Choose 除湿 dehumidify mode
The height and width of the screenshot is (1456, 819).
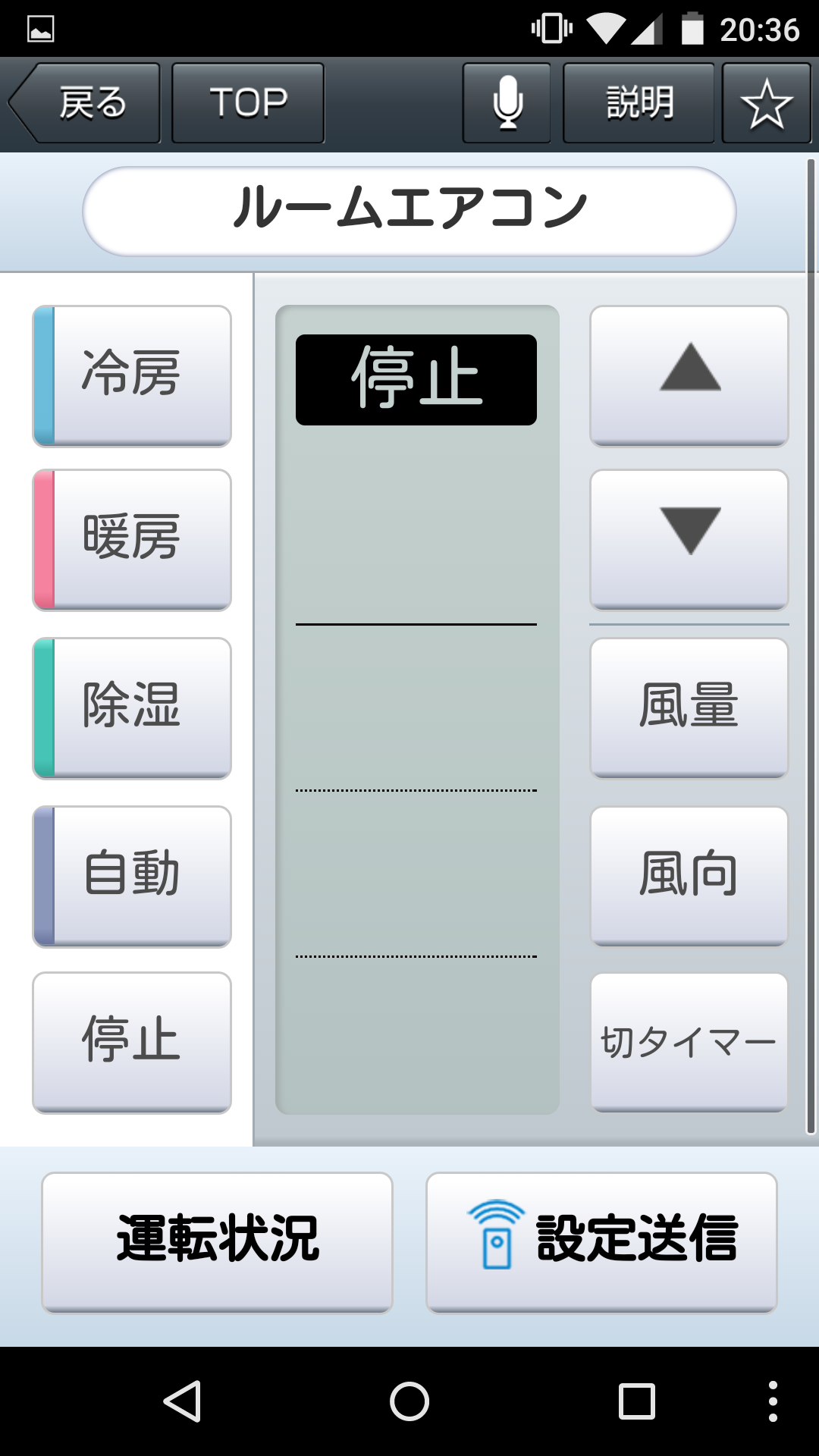(x=132, y=708)
